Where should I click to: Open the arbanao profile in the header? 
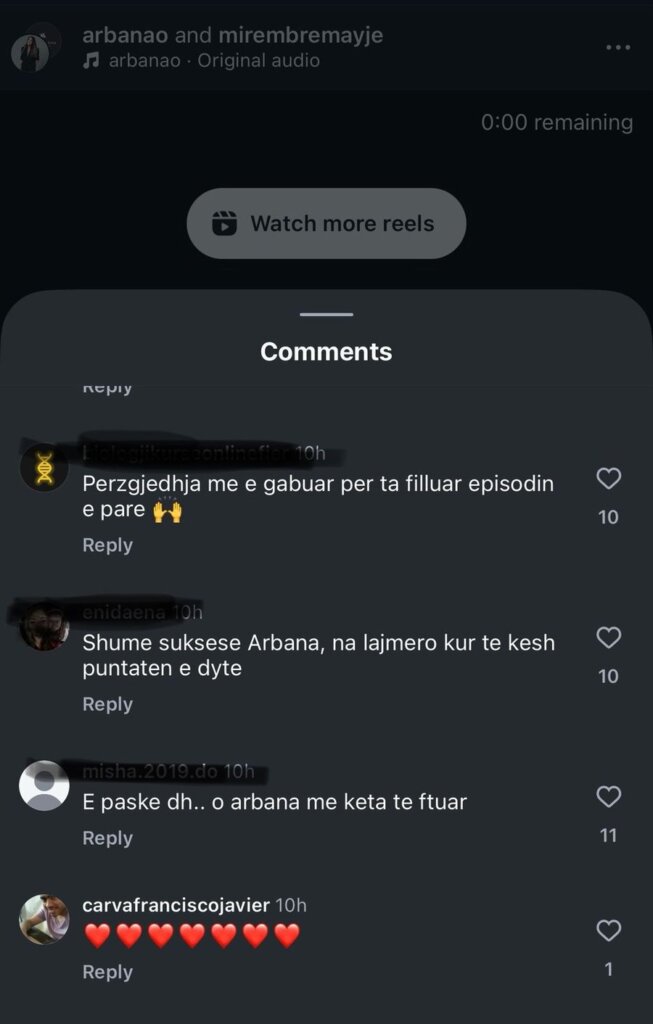pos(125,35)
